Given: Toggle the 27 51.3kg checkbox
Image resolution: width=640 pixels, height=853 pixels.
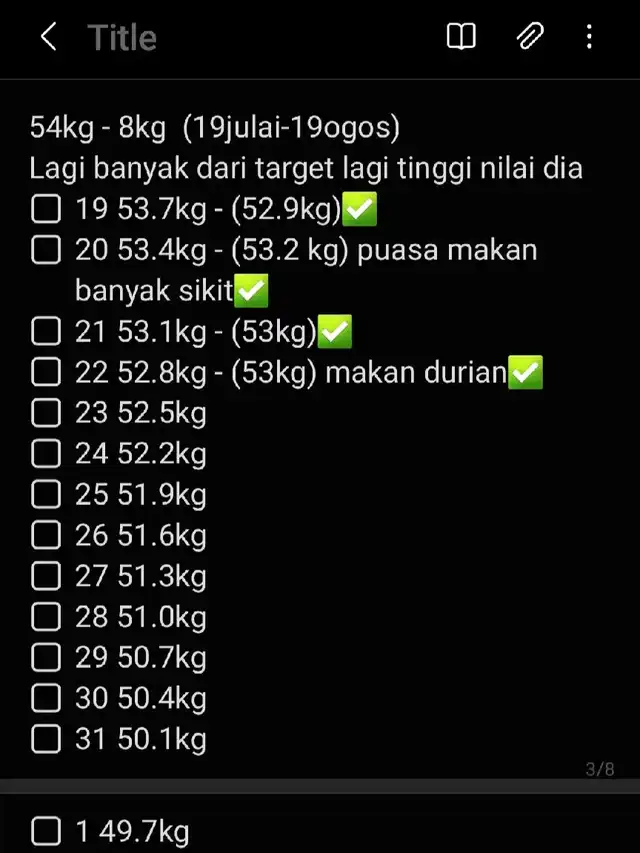Looking at the screenshot, I should click(46, 576).
